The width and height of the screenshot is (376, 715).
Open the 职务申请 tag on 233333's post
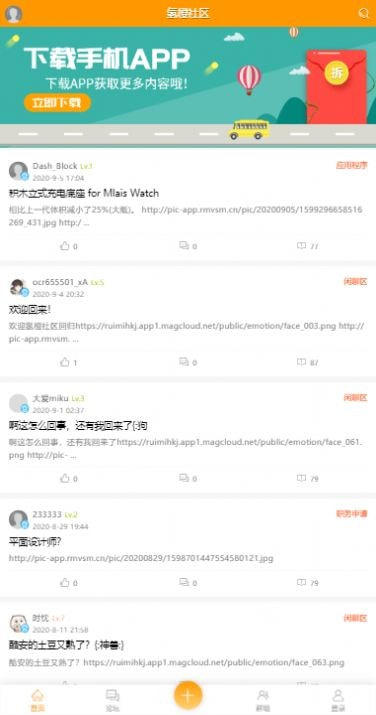351,514
